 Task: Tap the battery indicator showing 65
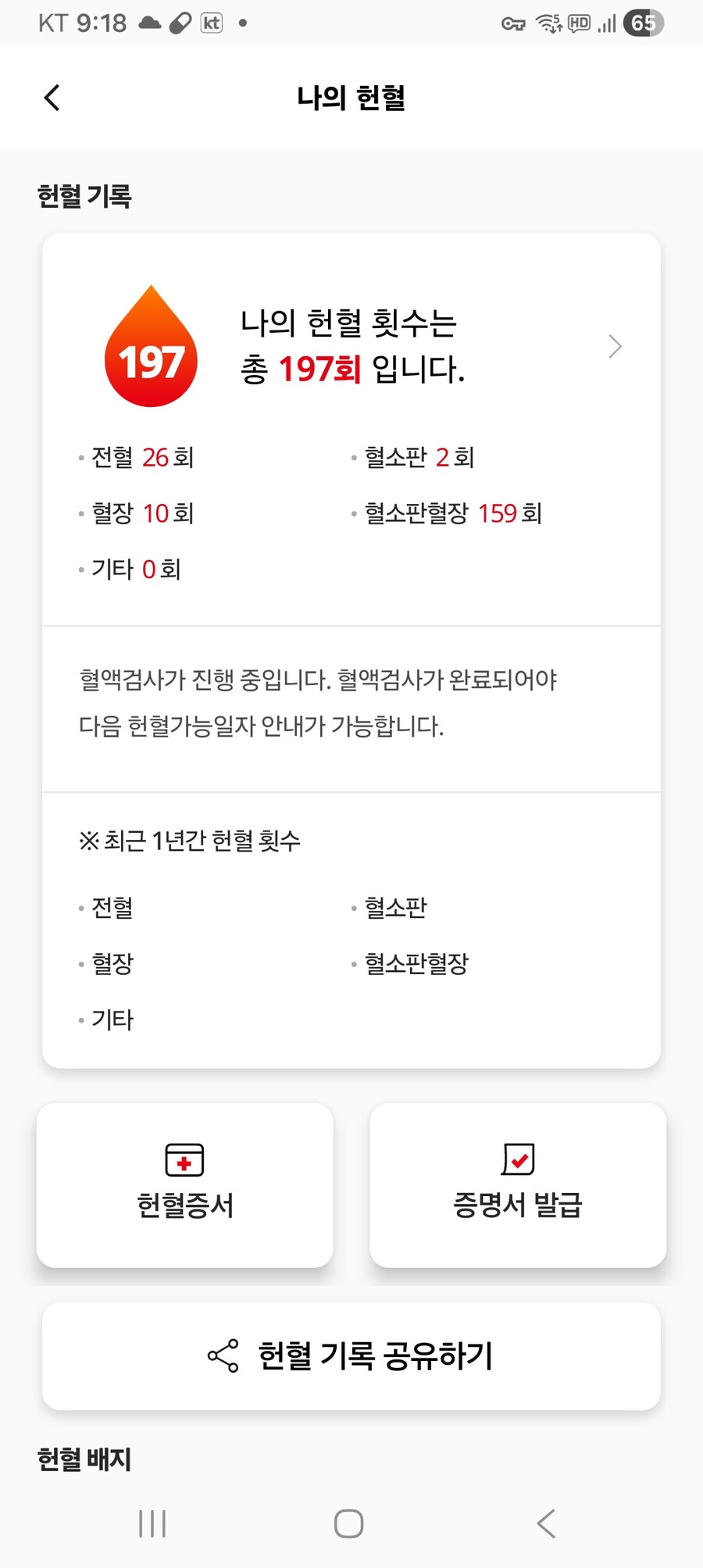tap(642, 23)
